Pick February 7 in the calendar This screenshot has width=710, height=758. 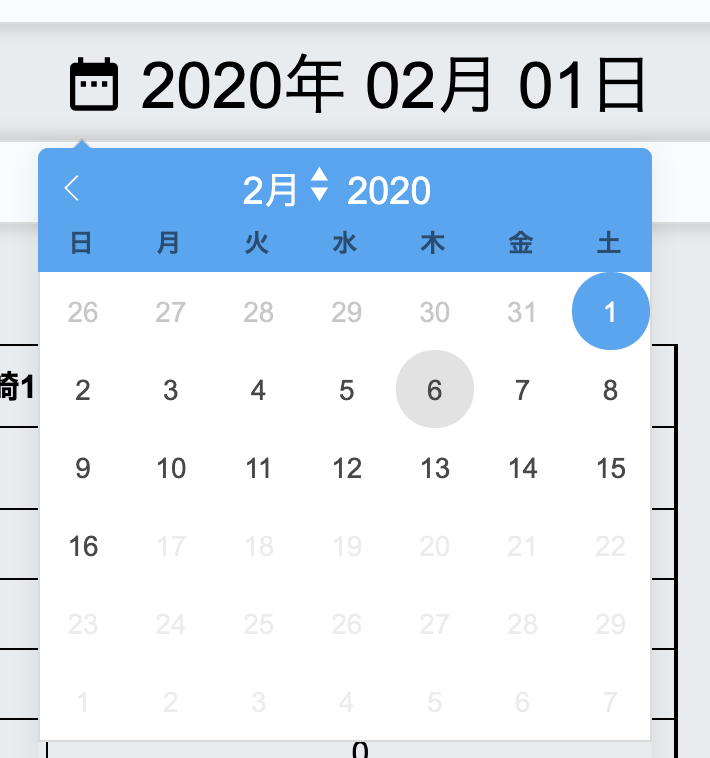[x=522, y=390]
